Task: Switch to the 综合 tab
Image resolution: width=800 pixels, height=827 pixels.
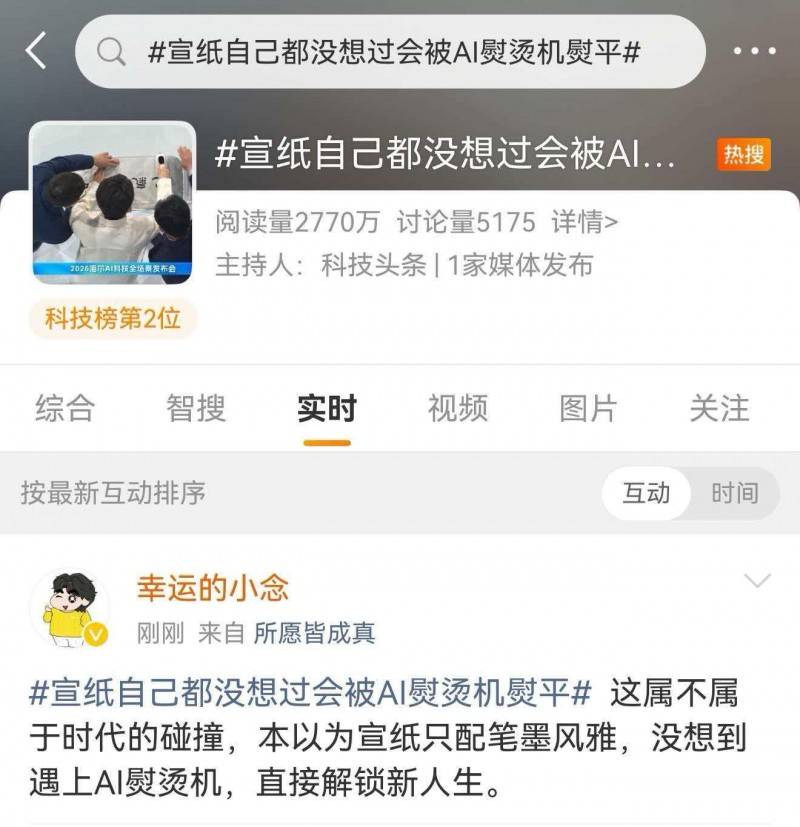Action: (x=65, y=408)
